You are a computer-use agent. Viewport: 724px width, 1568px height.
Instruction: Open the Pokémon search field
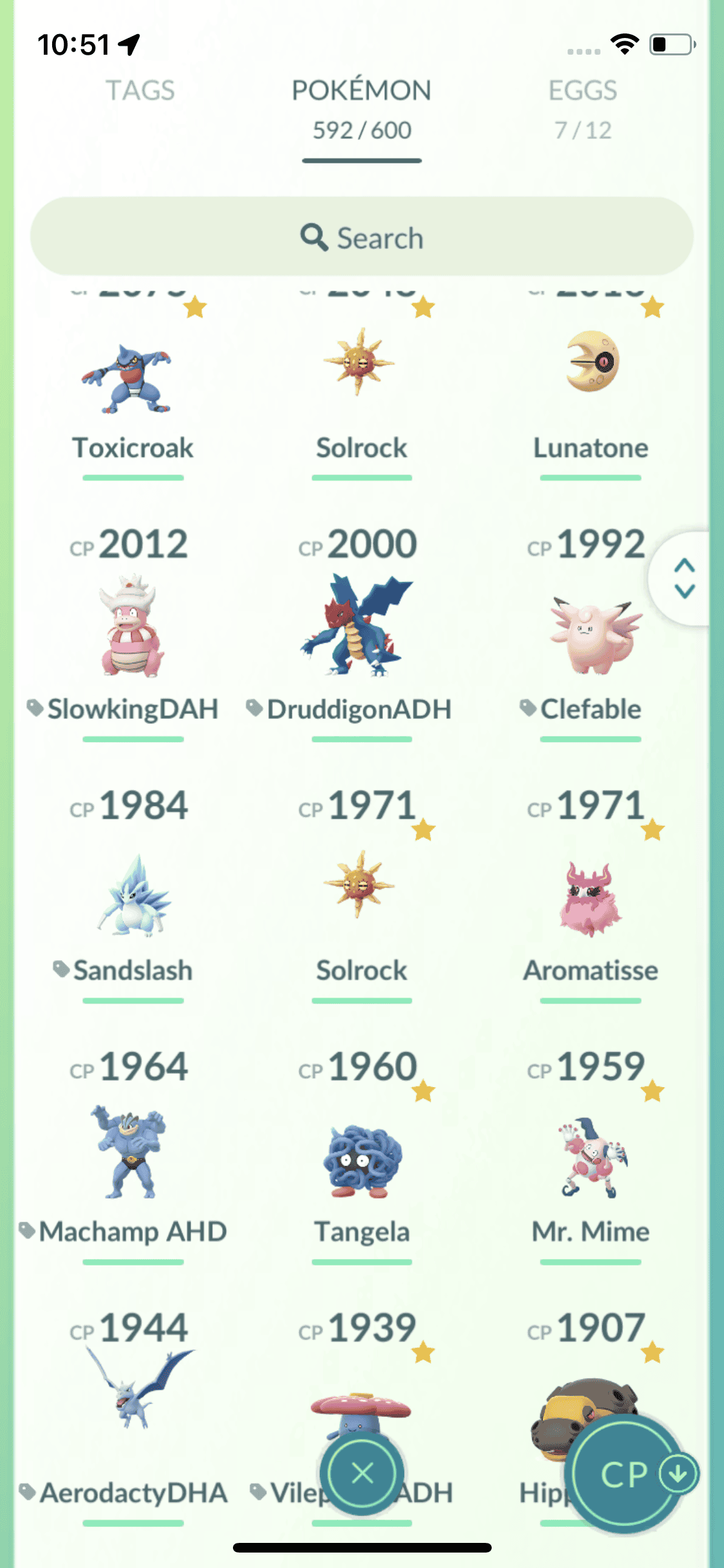click(362, 238)
